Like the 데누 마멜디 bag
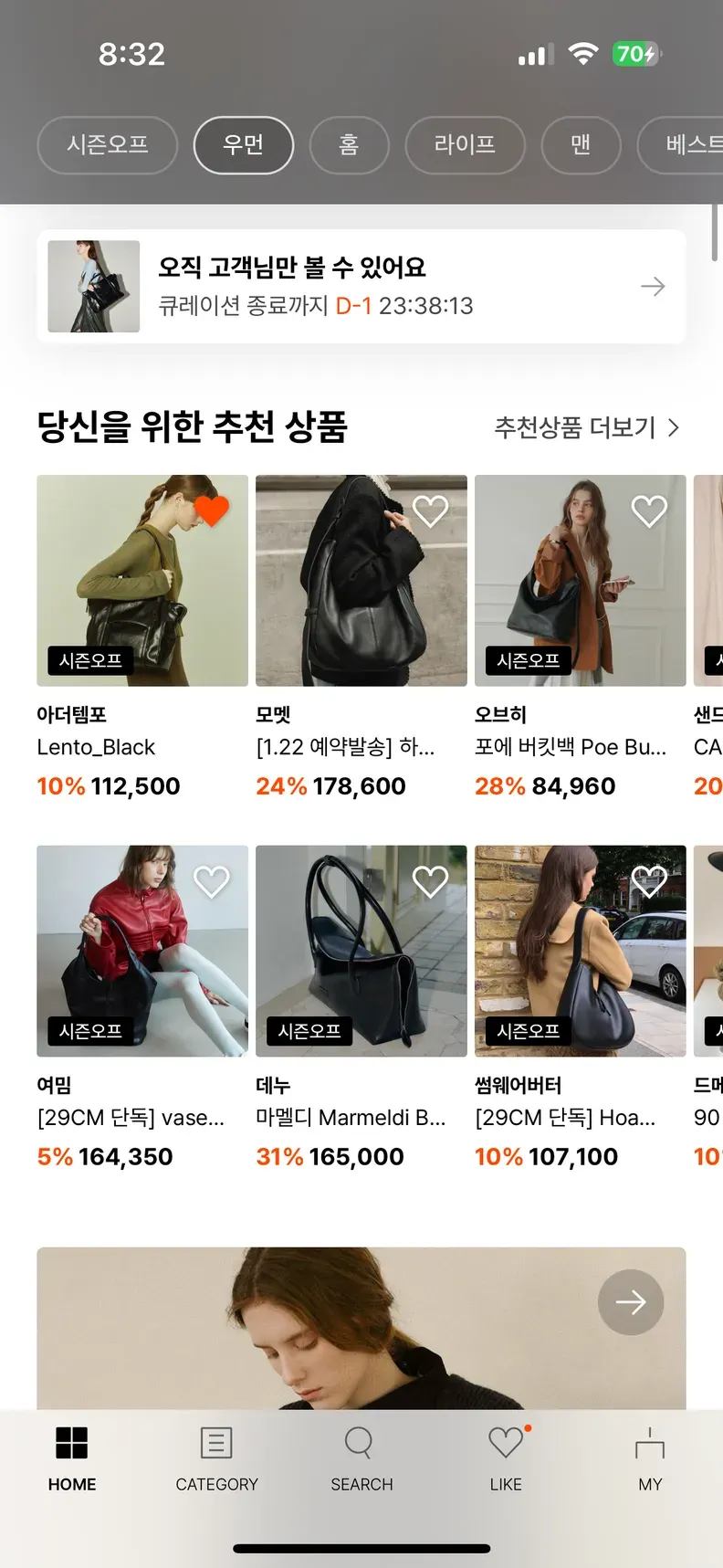The width and height of the screenshot is (723, 1568). point(430,881)
